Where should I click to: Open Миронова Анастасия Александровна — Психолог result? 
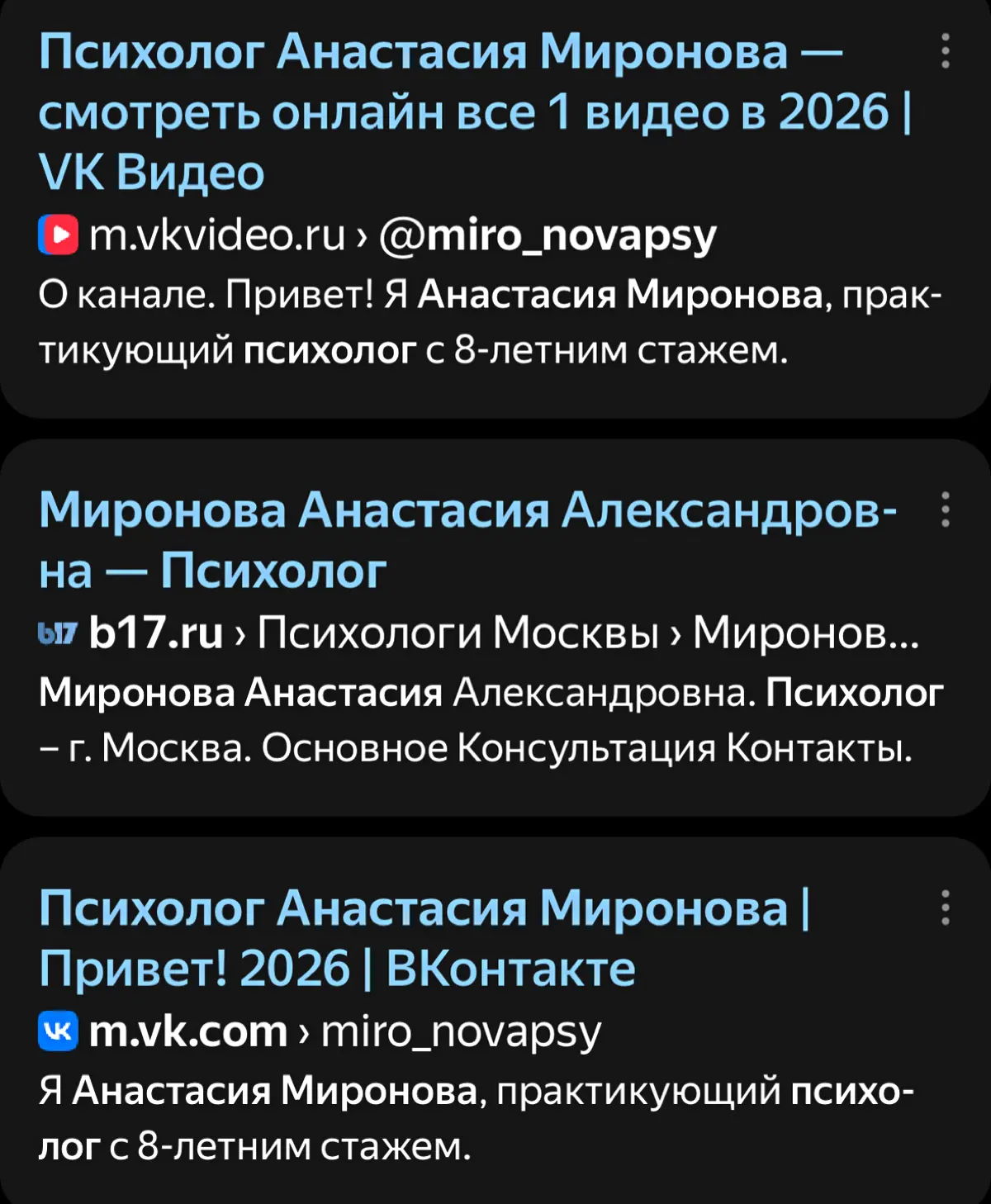tap(467, 539)
